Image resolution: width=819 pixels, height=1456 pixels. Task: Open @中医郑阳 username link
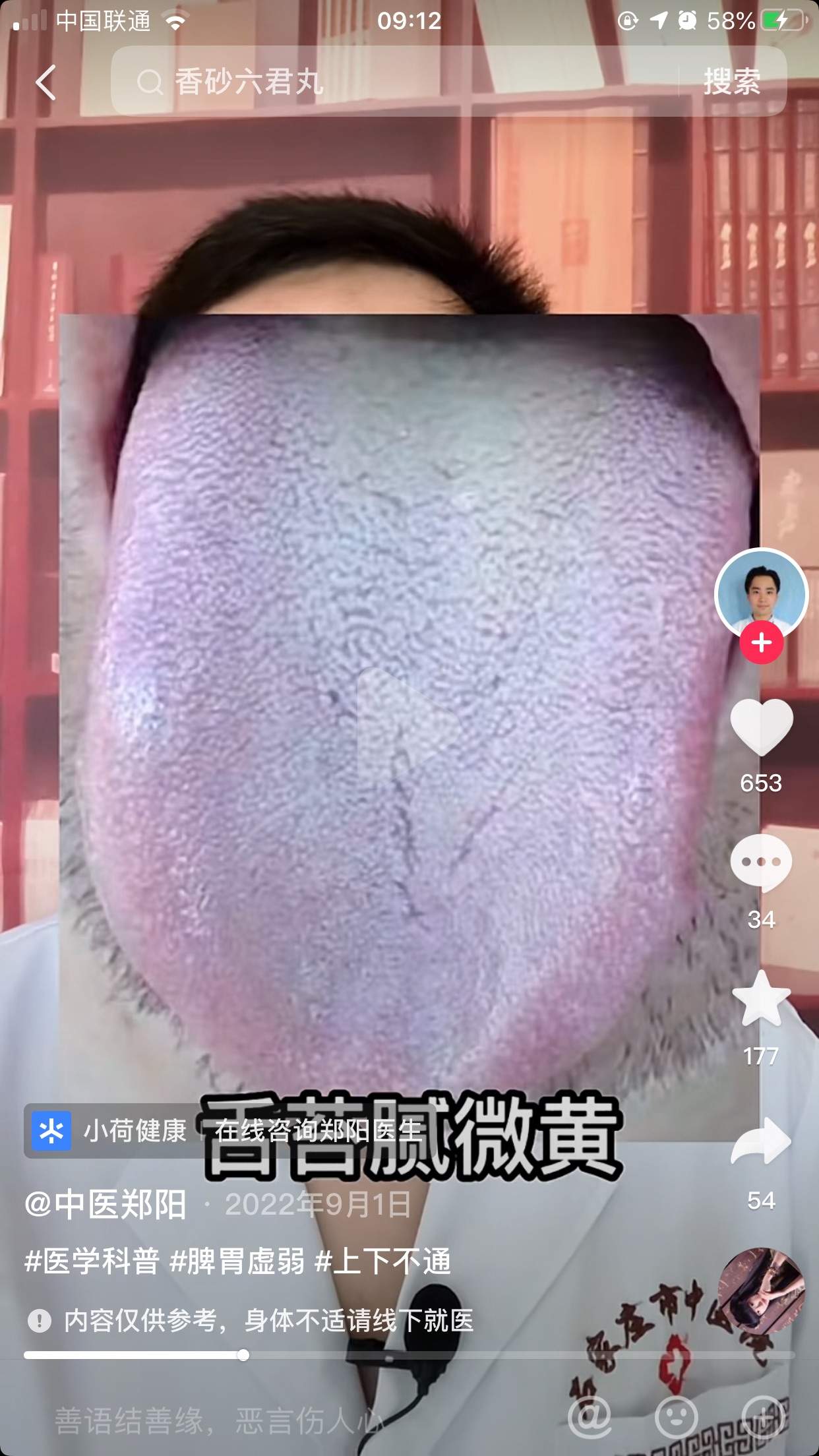tap(106, 1204)
